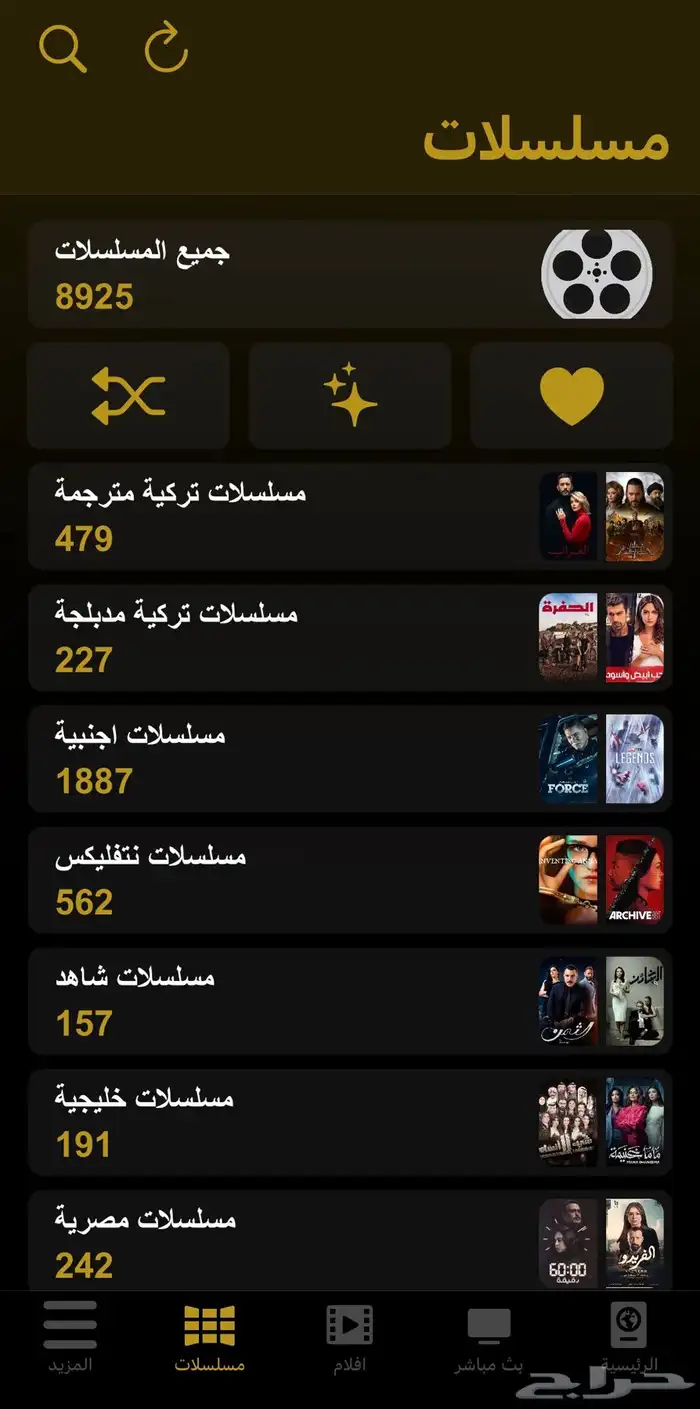Tap the refresh icon
This screenshot has width=700, height=1409.
point(166,48)
